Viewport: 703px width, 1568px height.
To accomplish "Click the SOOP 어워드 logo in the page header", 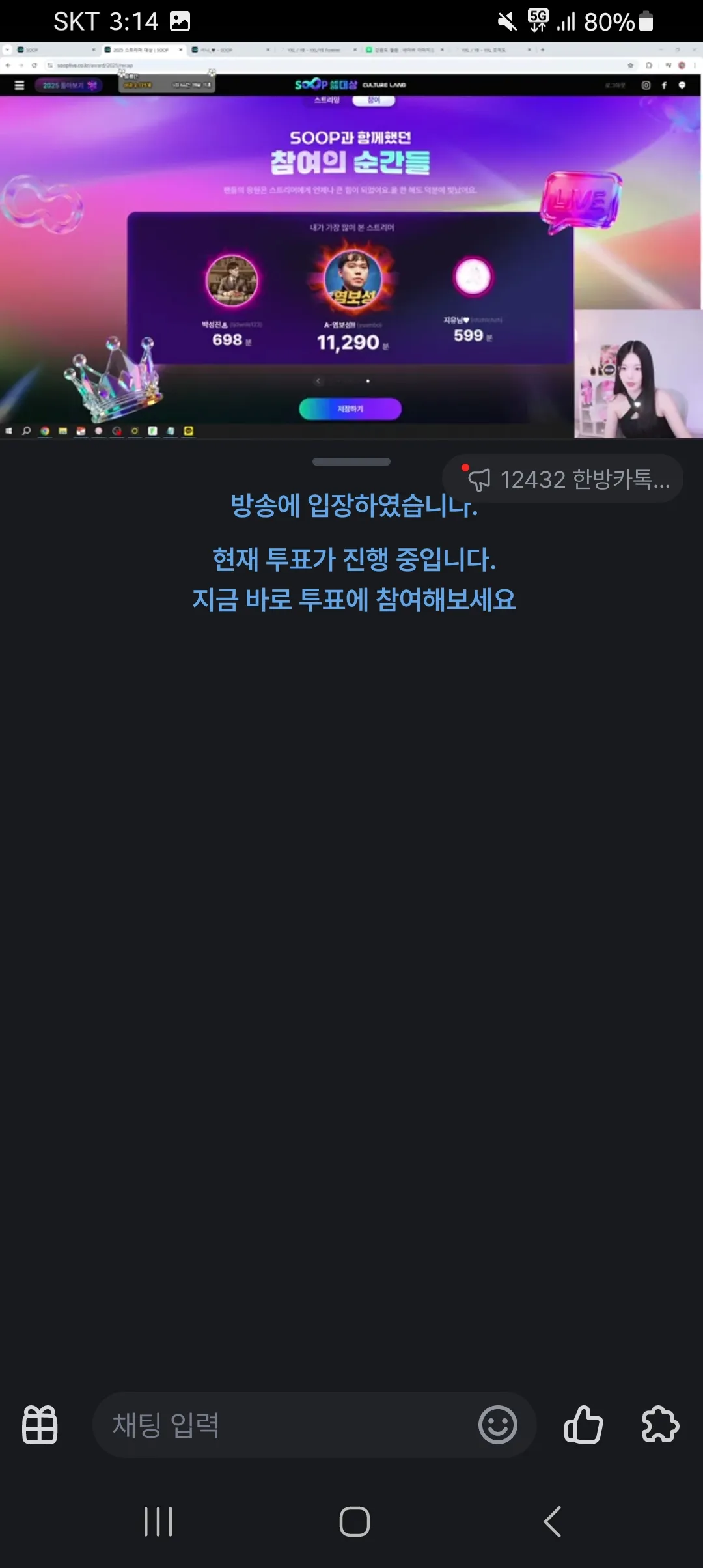I will tap(325, 85).
